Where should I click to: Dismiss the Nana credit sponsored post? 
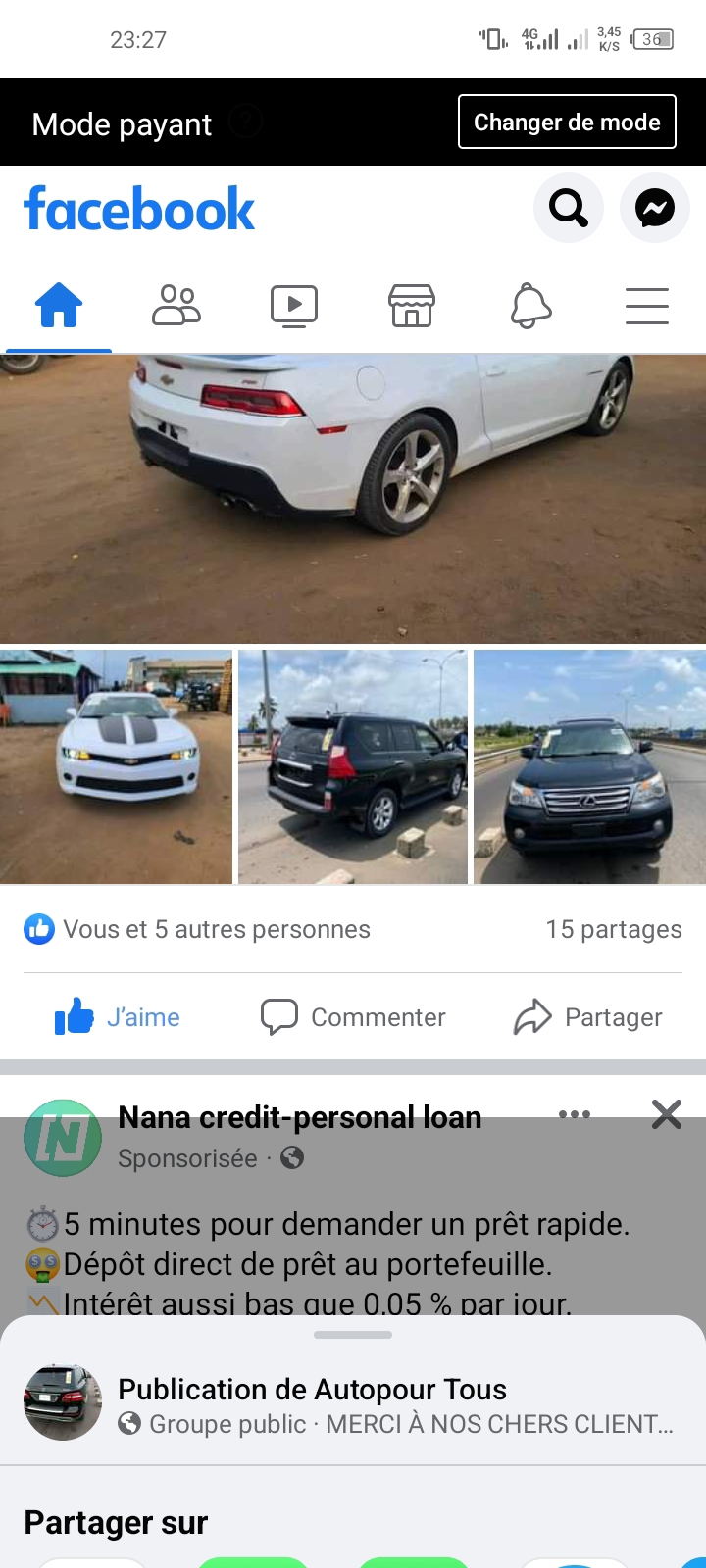coord(667,1114)
